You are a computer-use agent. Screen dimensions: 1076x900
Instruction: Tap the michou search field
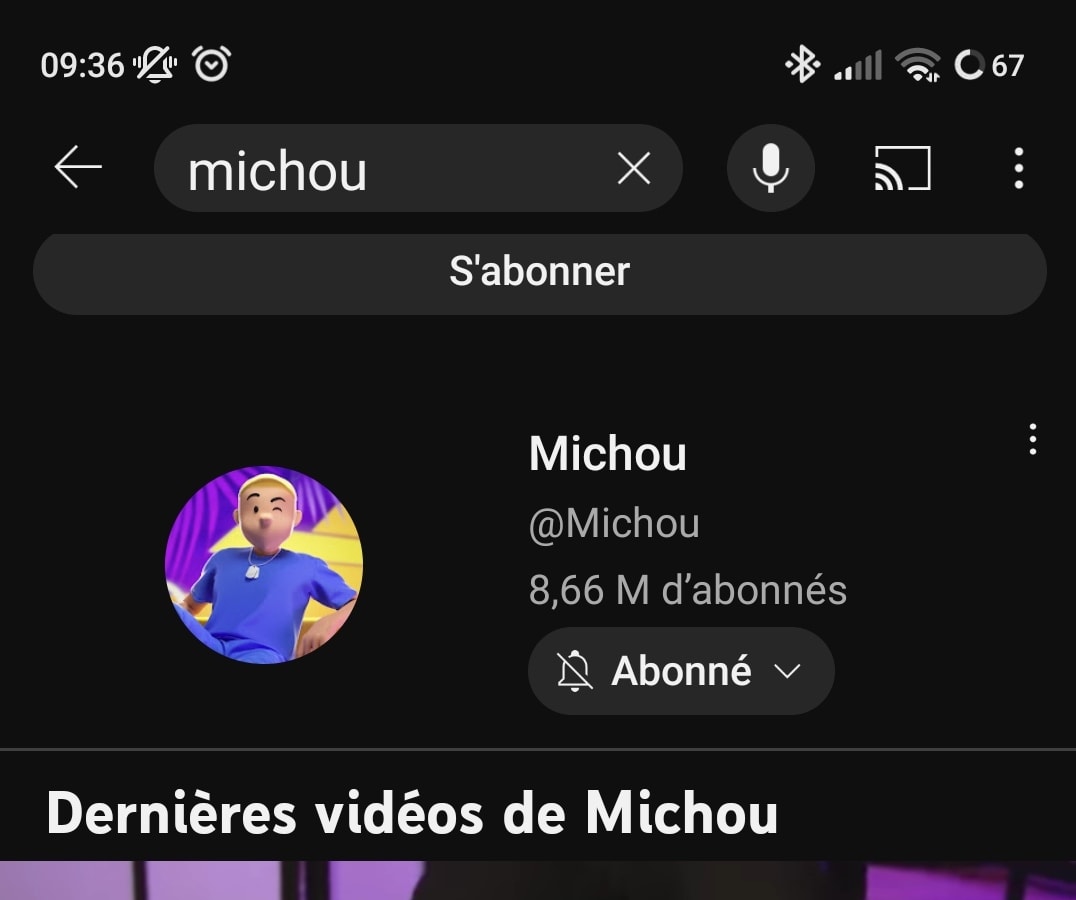380,169
